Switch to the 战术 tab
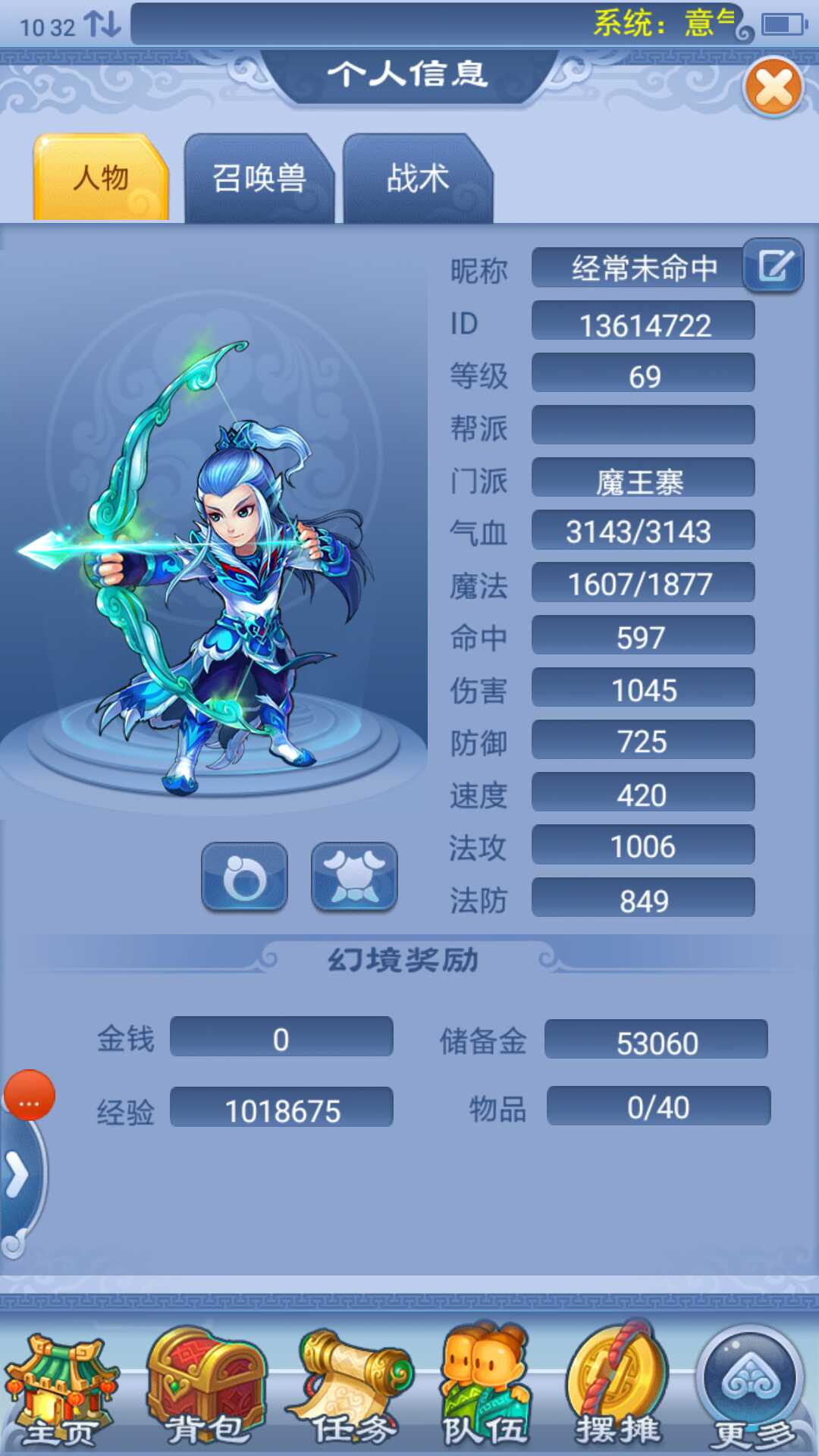The image size is (819, 1456). click(x=417, y=179)
